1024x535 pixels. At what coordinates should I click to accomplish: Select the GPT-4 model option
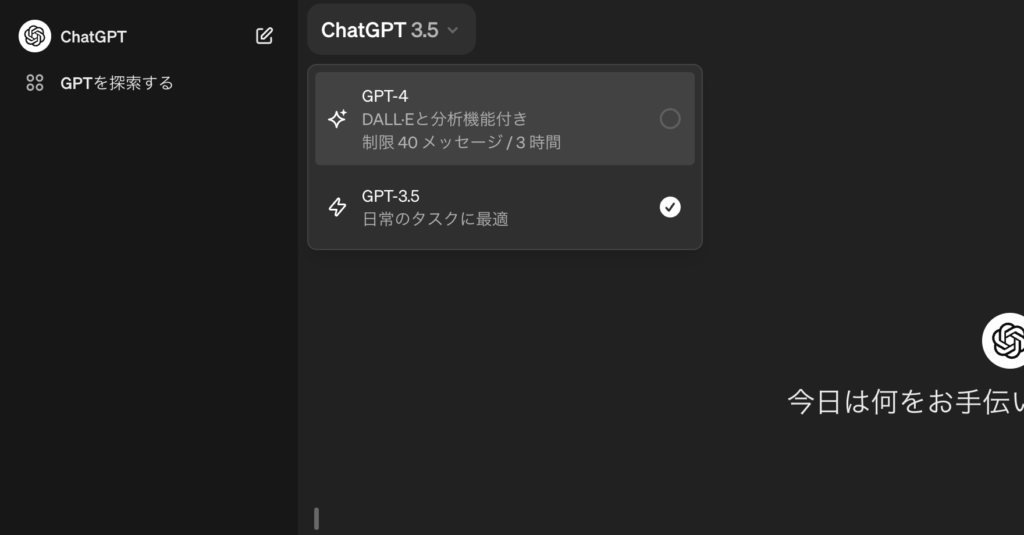coord(504,119)
